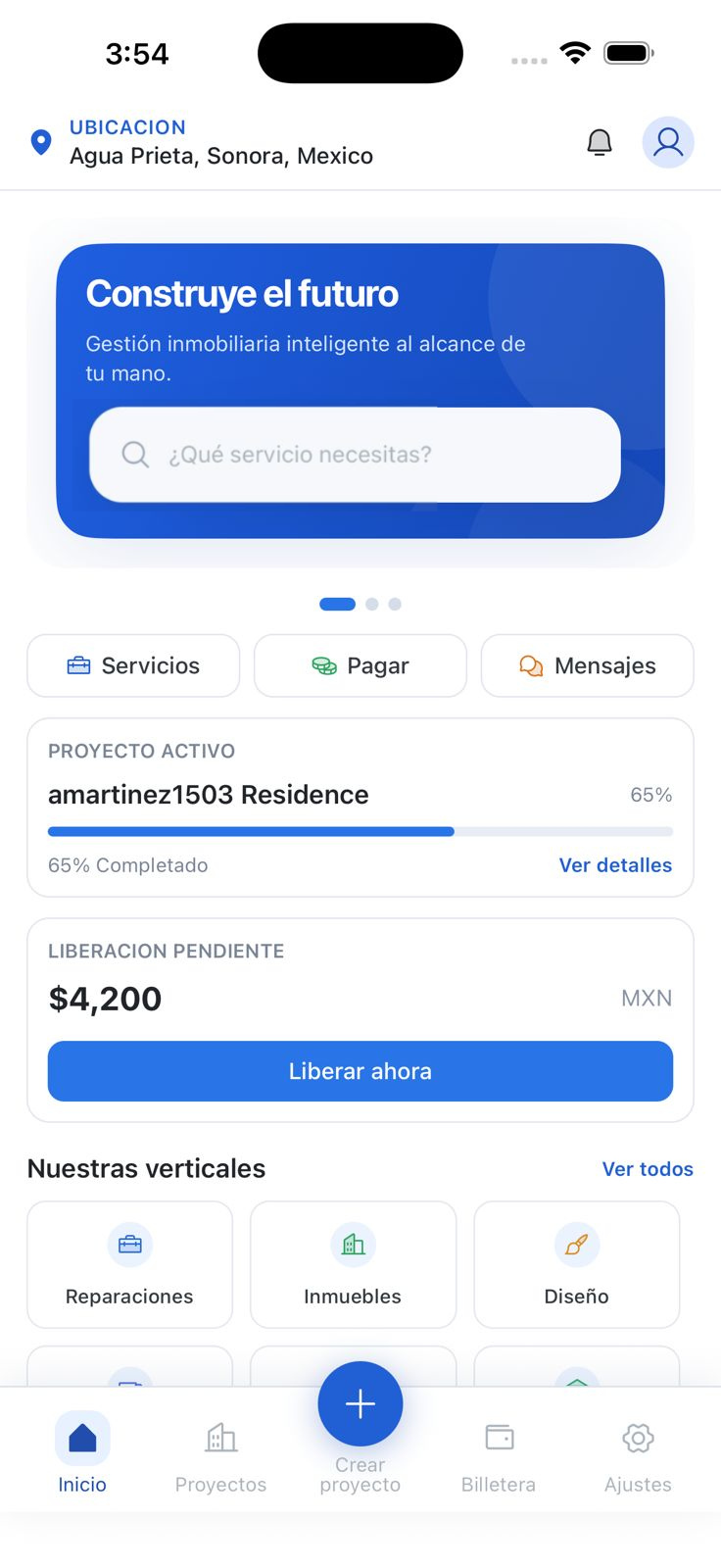Click Ver todos next to Nuestras verticales
Image resolution: width=721 pixels, height=1568 pixels.
[648, 1168]
